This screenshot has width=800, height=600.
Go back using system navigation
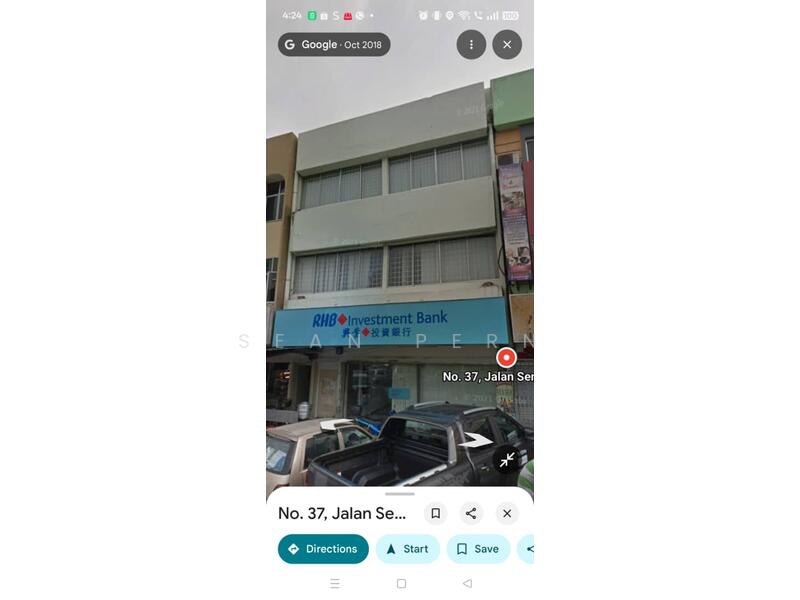click(x=467, y=583)
